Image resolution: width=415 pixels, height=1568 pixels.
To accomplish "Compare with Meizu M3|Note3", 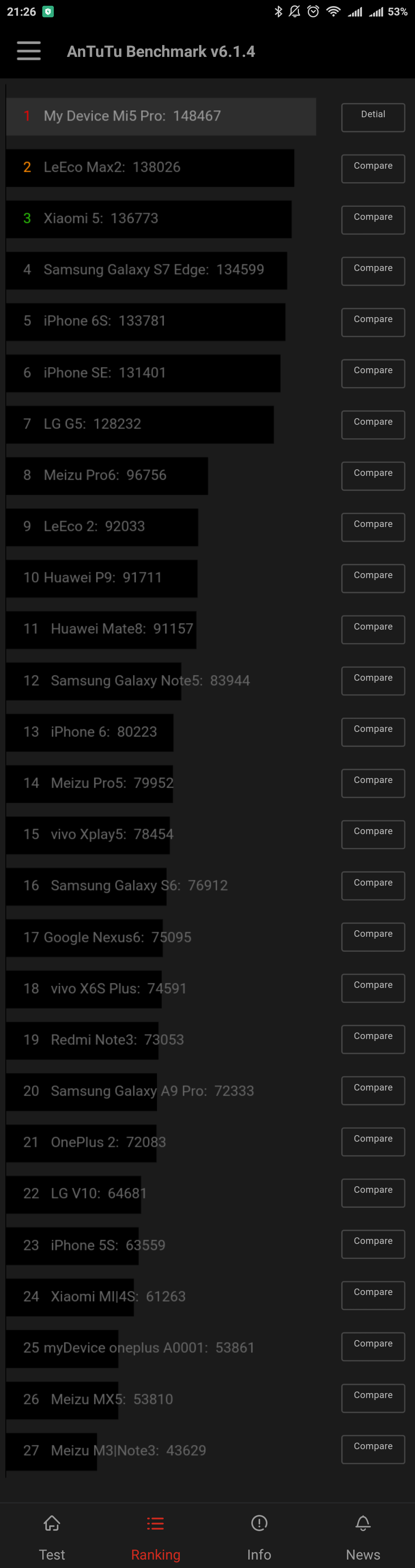I will click(x=373, y=1449).
